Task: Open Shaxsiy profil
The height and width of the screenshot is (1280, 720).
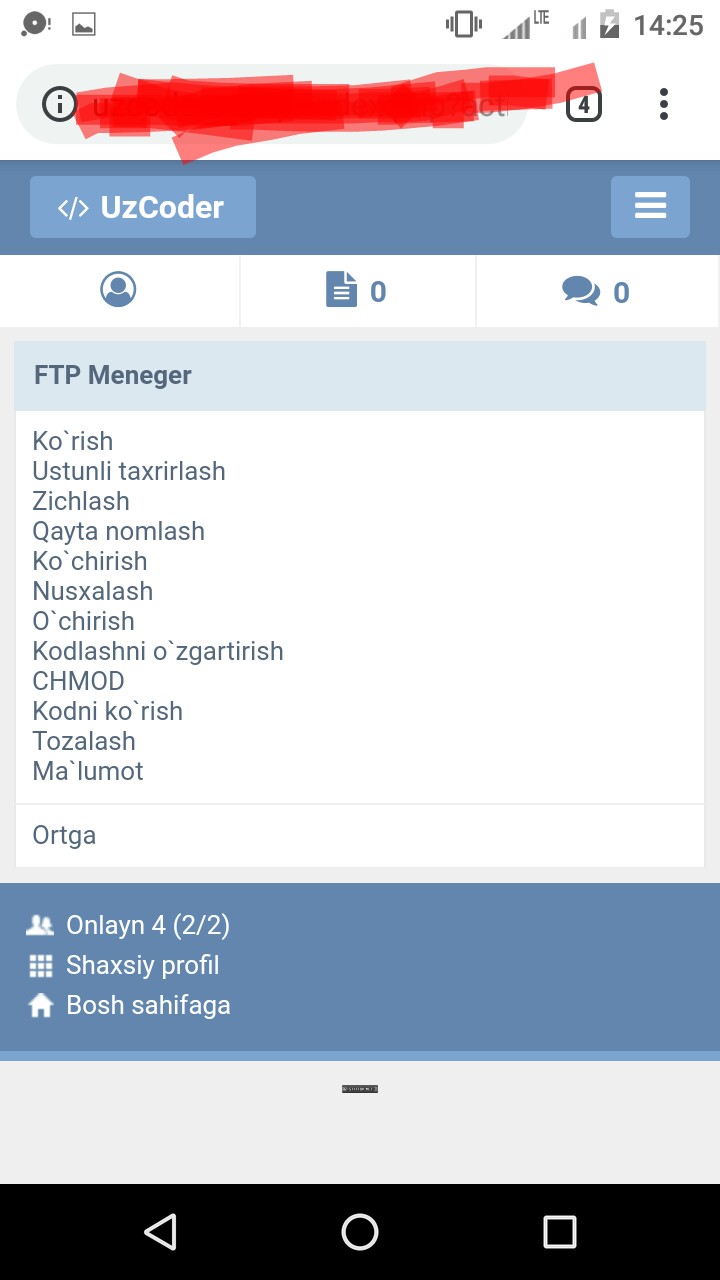Action: pyautogui.click(x=141, y=965)
